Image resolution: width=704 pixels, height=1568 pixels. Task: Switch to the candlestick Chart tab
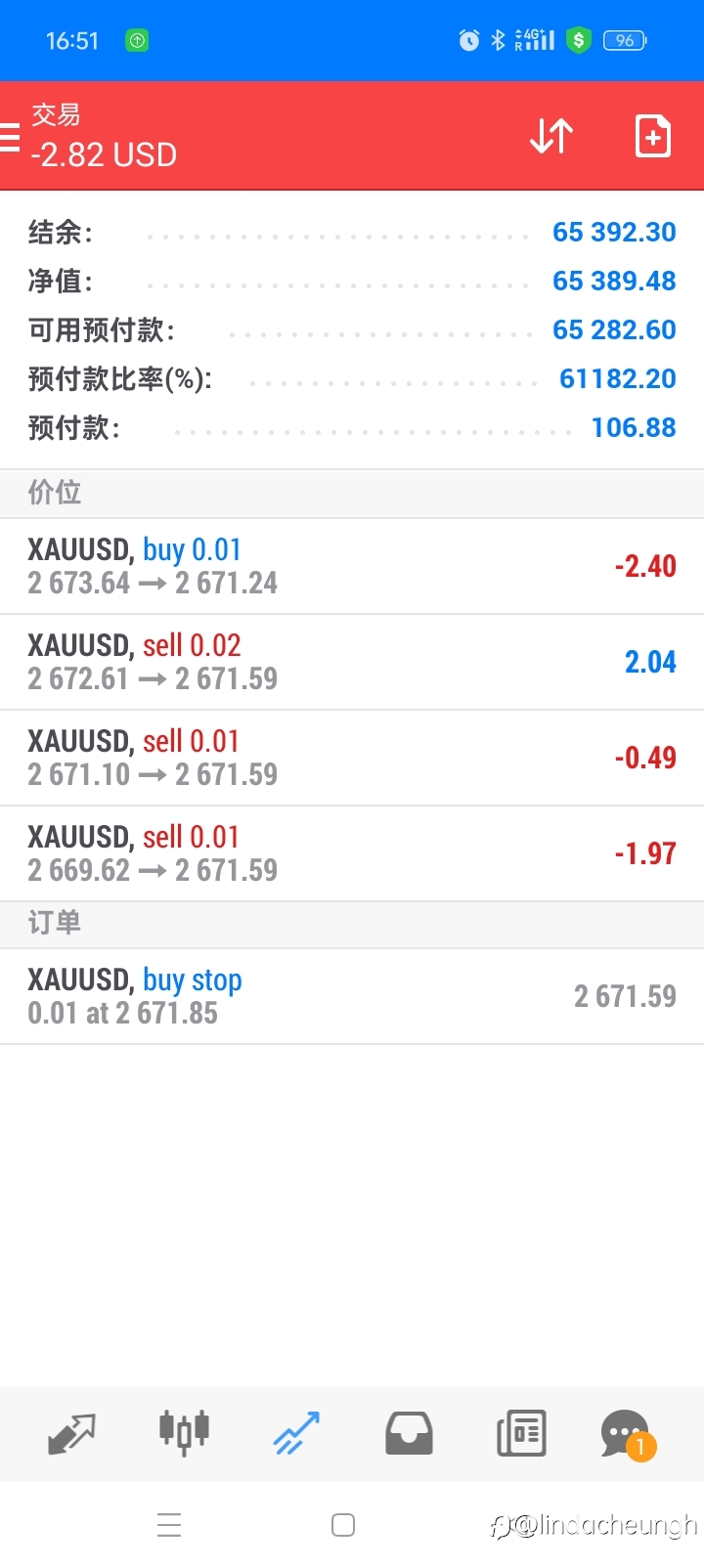(184, 1434)
